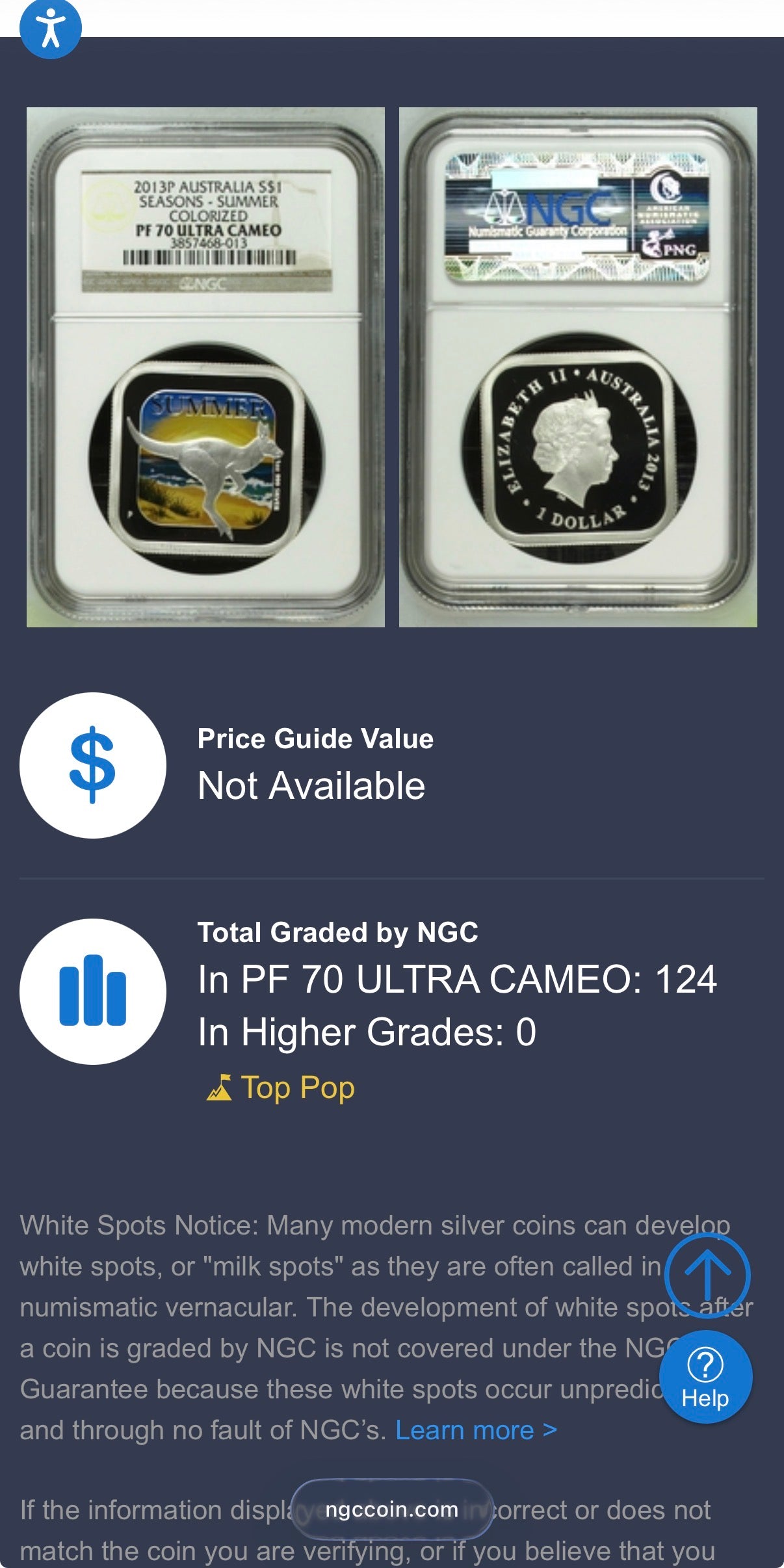
Task: Tap the ngccoin.com address pill
Action: (x=391, y=1509)
